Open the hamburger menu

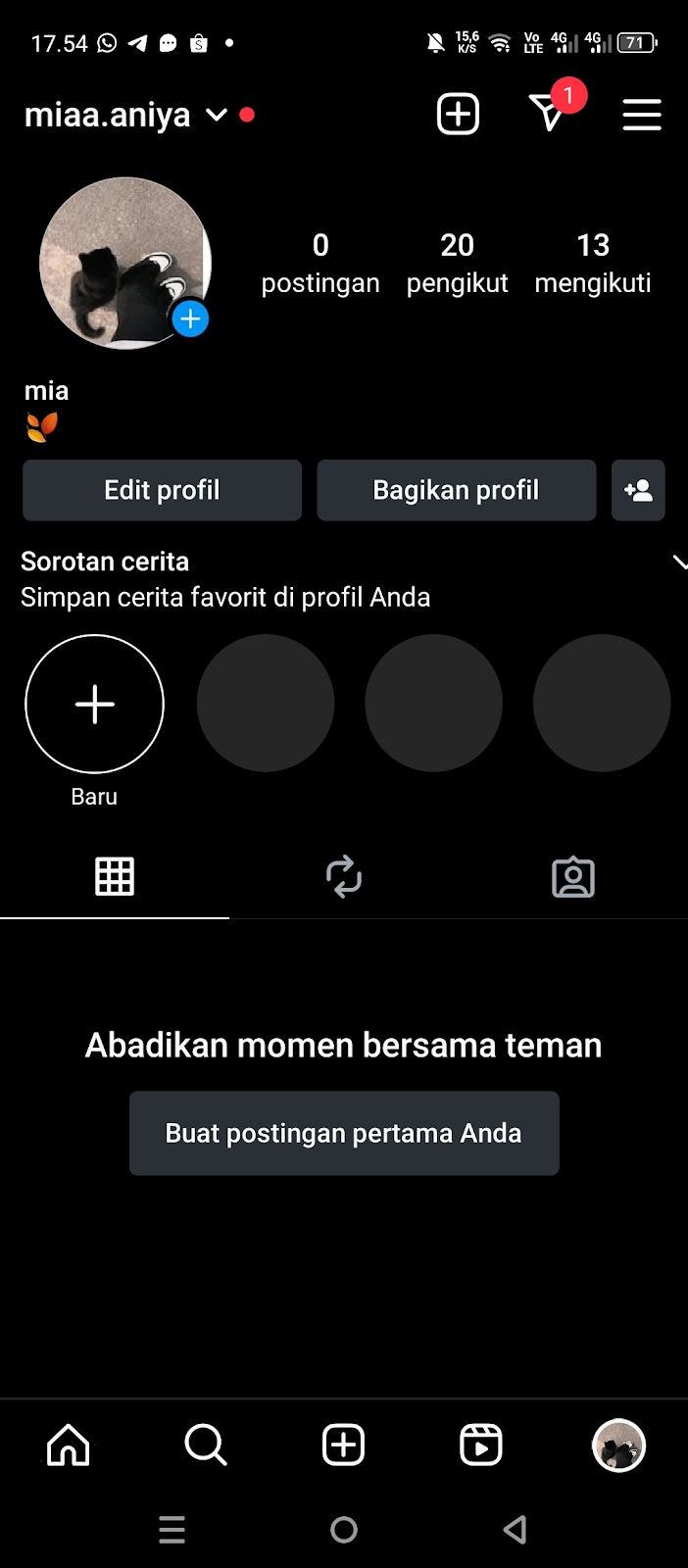pyautogui.click(x=642, y=115)
